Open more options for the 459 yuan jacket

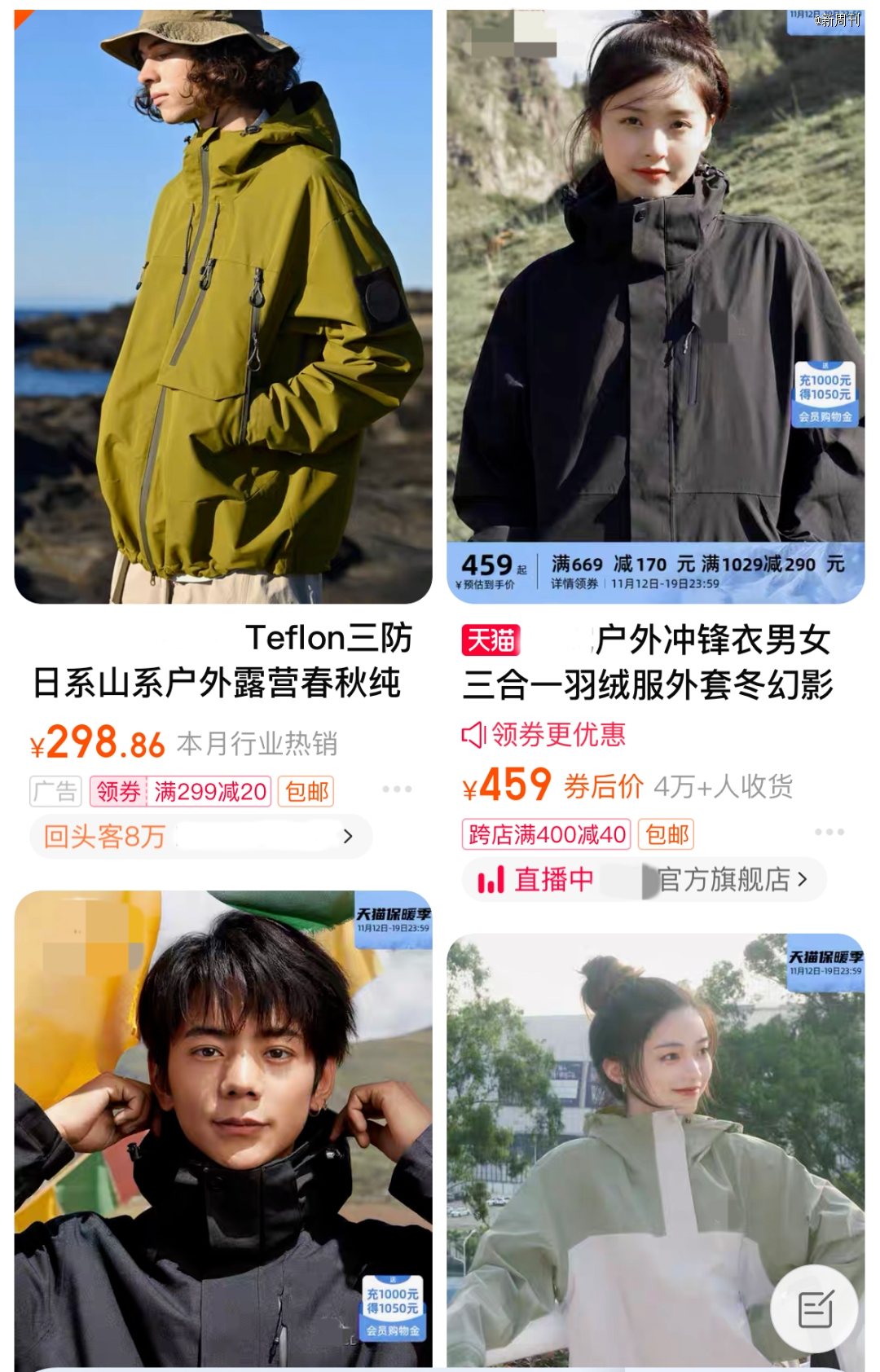pyautogui.click(x=829, y=832)
